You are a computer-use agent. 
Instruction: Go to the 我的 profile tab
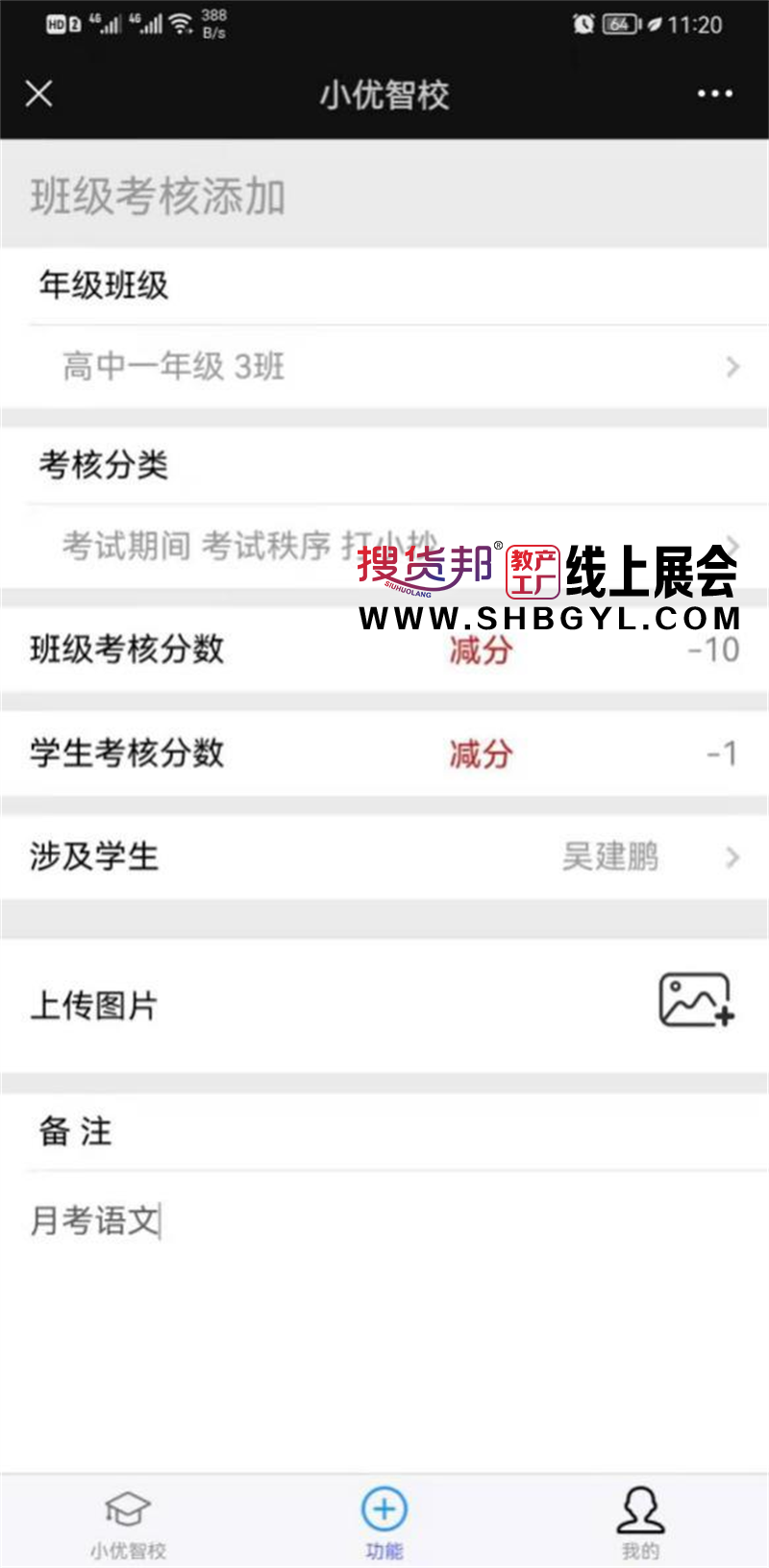[640, 1523]
